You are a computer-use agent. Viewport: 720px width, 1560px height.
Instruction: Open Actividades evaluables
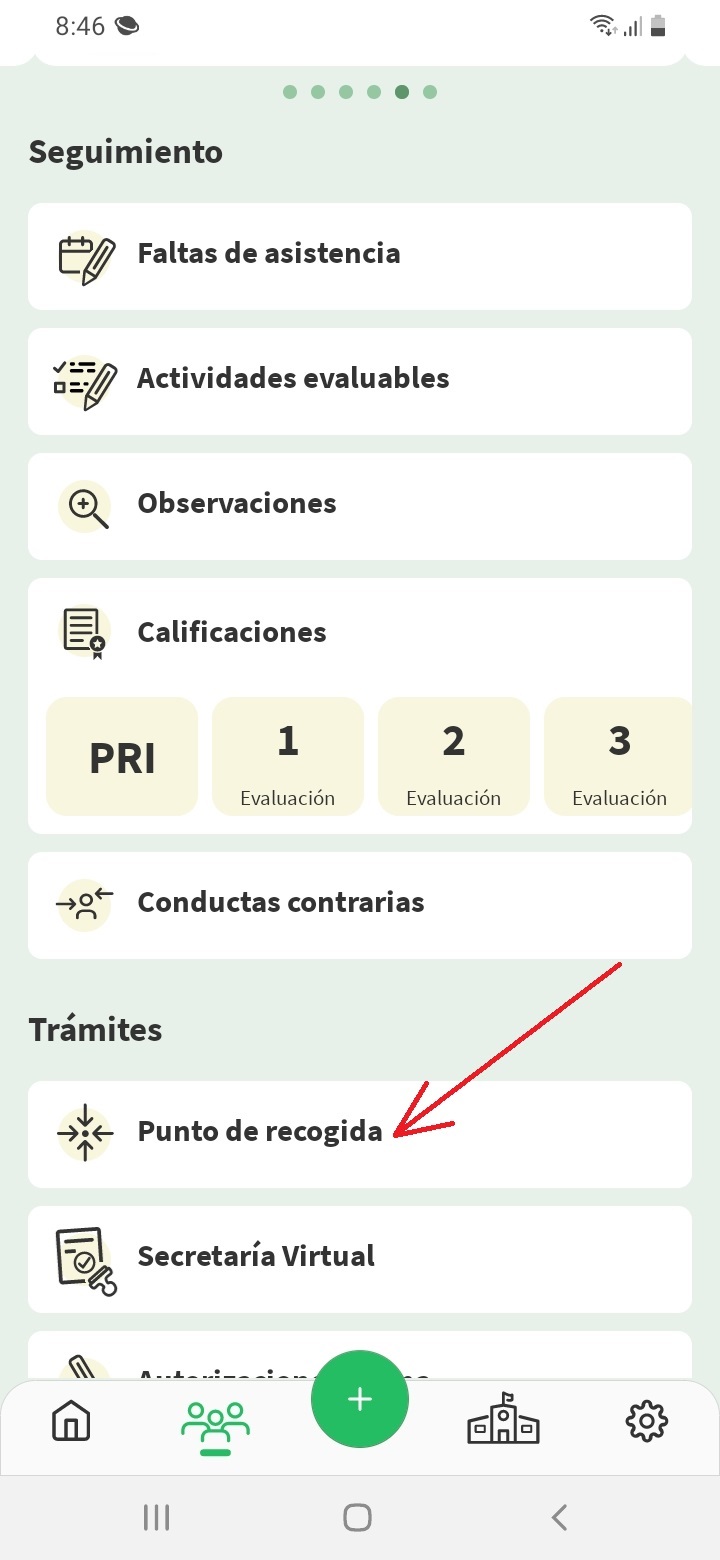pyautogui.click(x=360, y=380)
